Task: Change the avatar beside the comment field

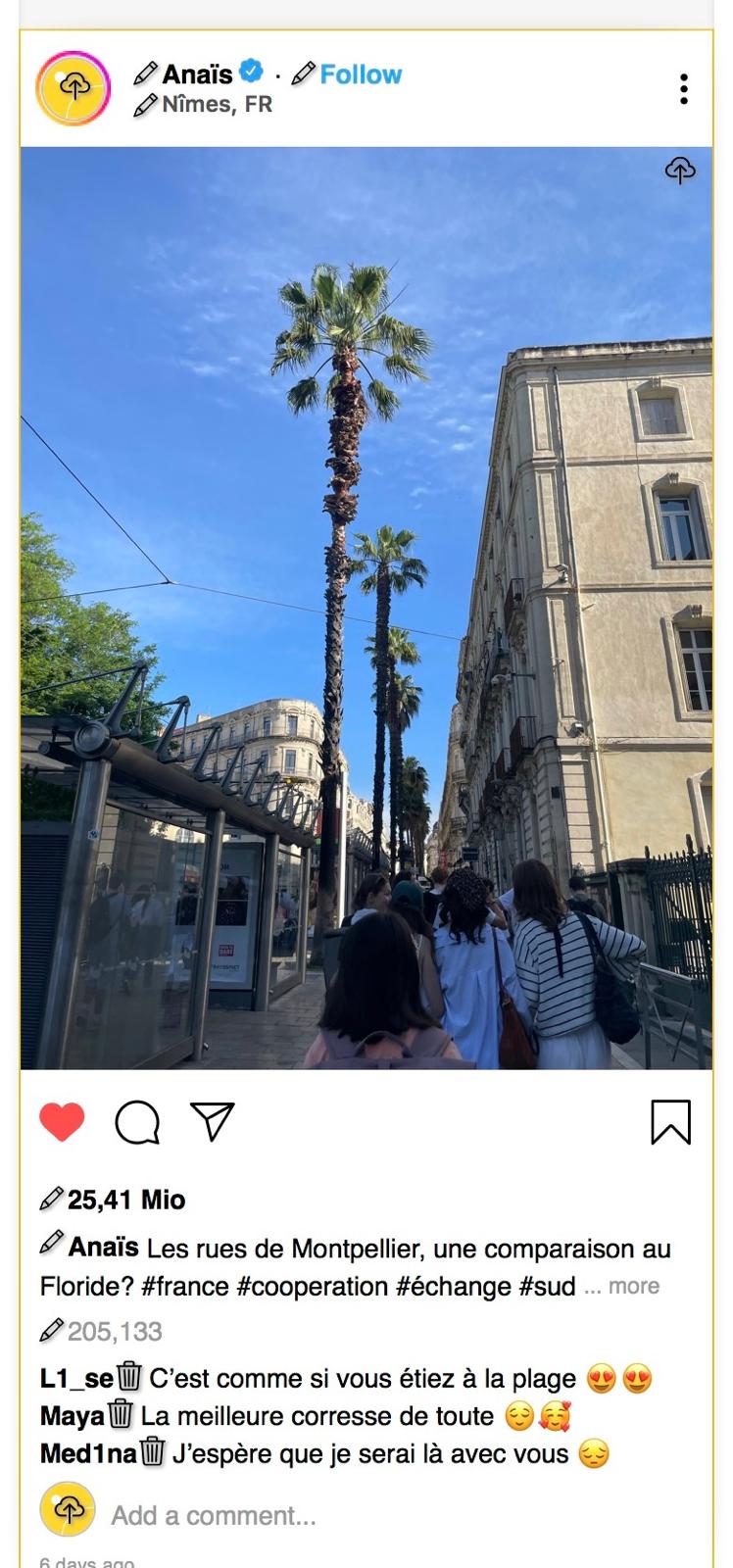Action: click(x=68, y=1509)
